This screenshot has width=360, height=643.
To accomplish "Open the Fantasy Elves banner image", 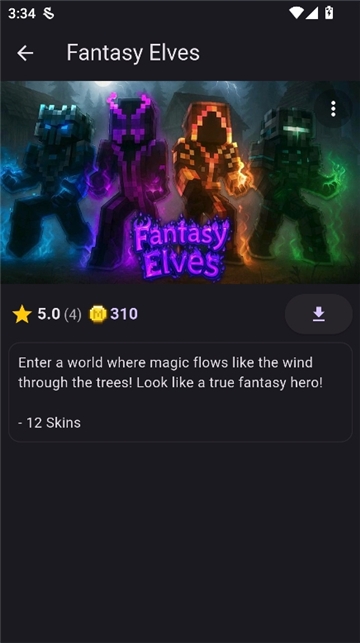I will tap(180, 182).
